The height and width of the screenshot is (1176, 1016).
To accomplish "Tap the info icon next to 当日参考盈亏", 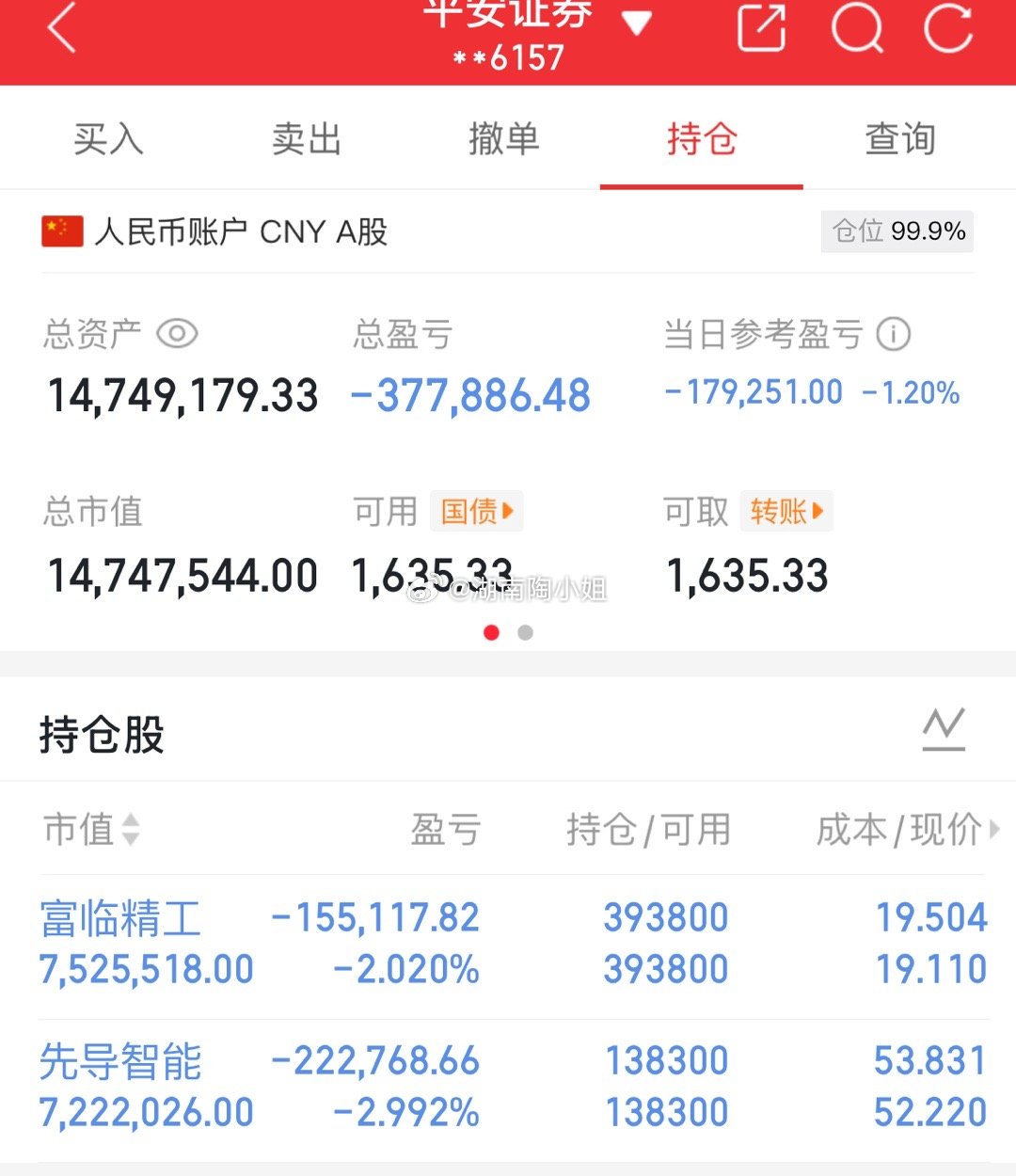I will [x=893, y=334].
